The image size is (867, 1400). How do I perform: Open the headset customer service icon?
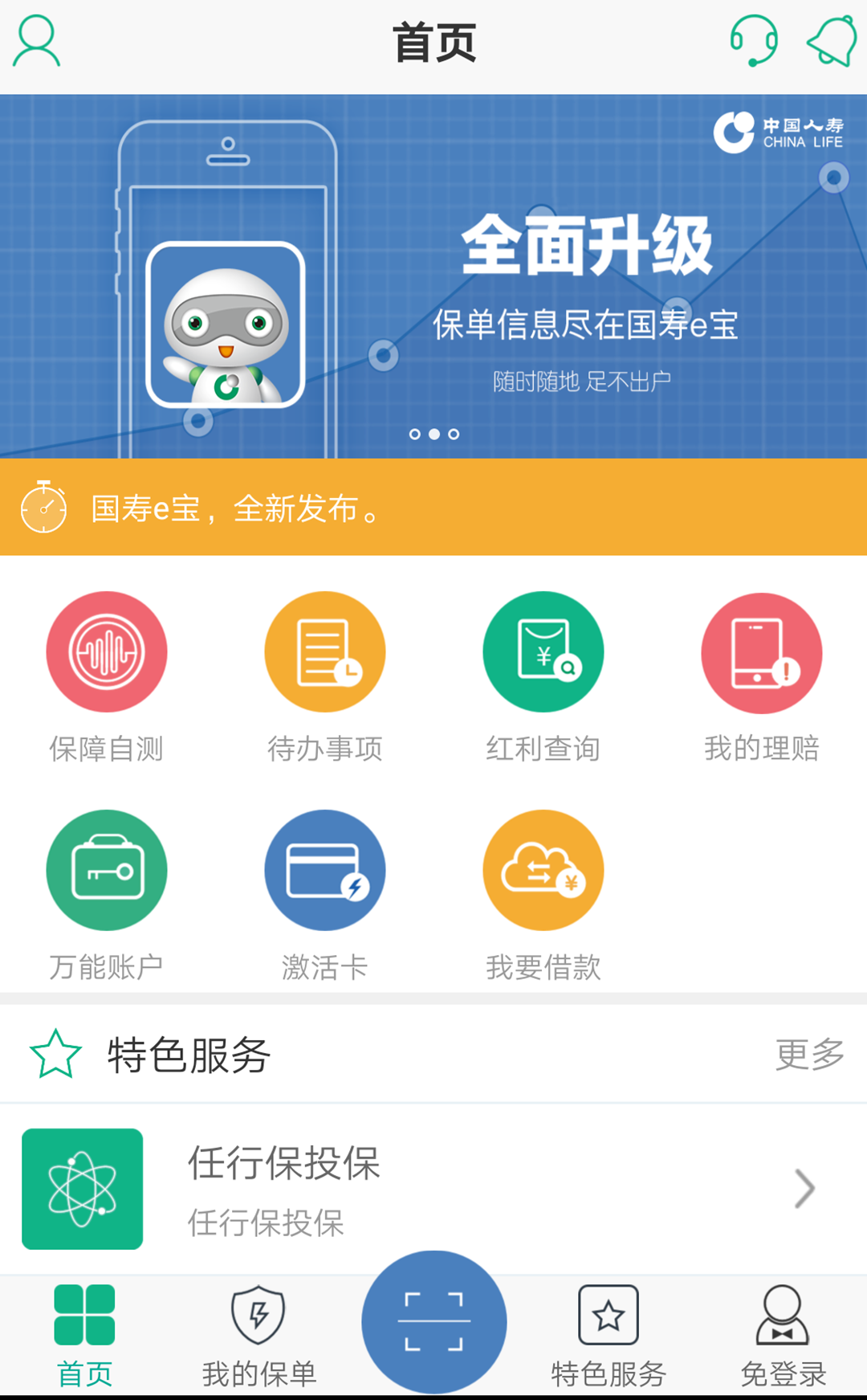pyautogui.click(x=754, y=42)
